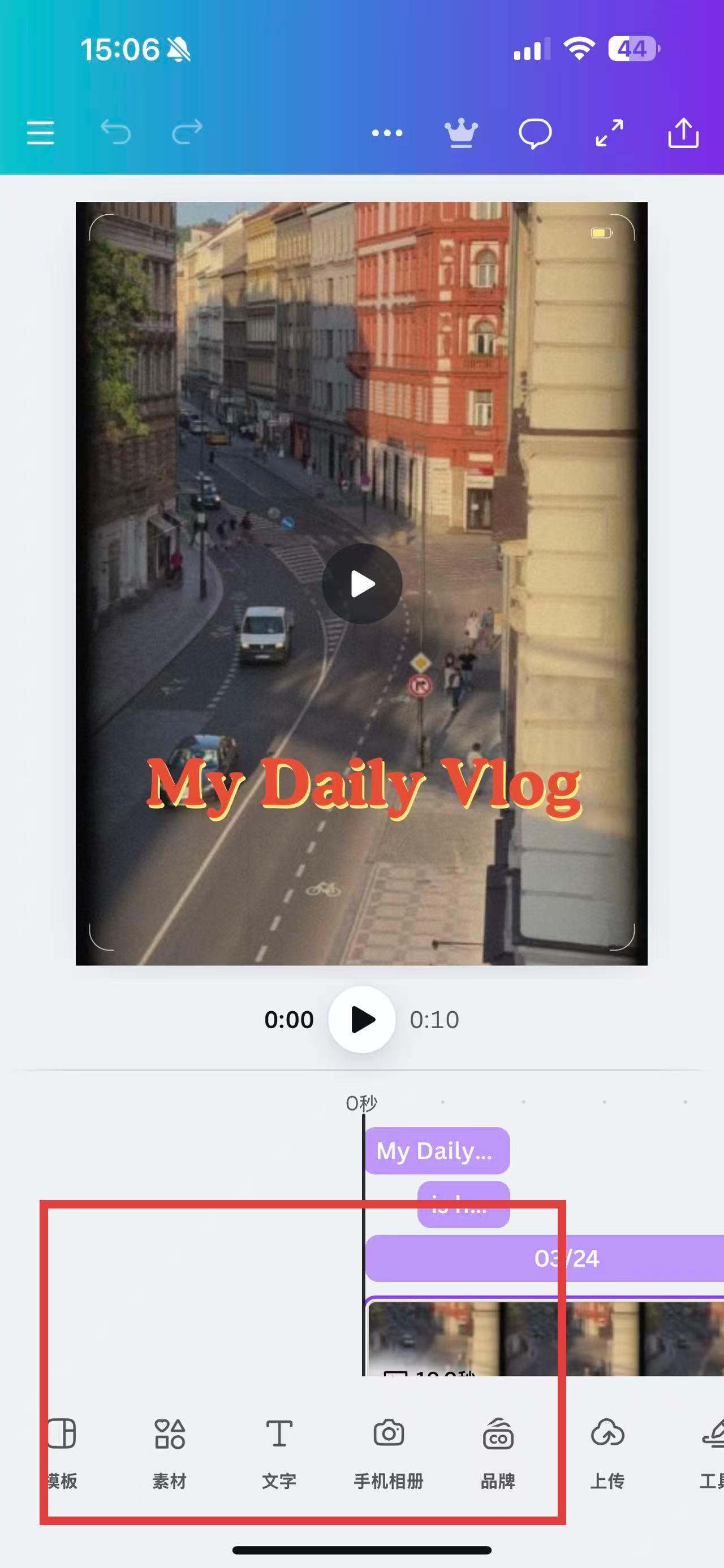Select the My Daily Vlog title
The image size is (724, 1568).
364,785
